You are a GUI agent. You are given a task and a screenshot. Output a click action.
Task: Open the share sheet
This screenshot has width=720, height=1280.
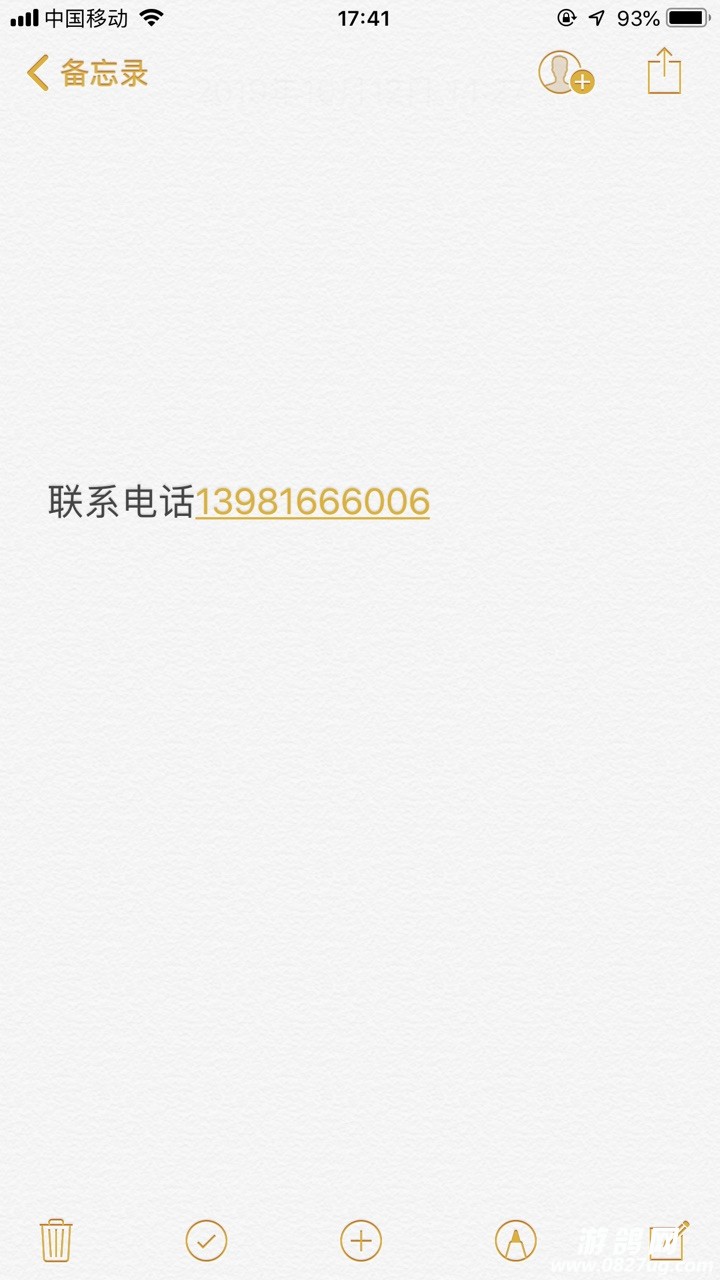664,72
